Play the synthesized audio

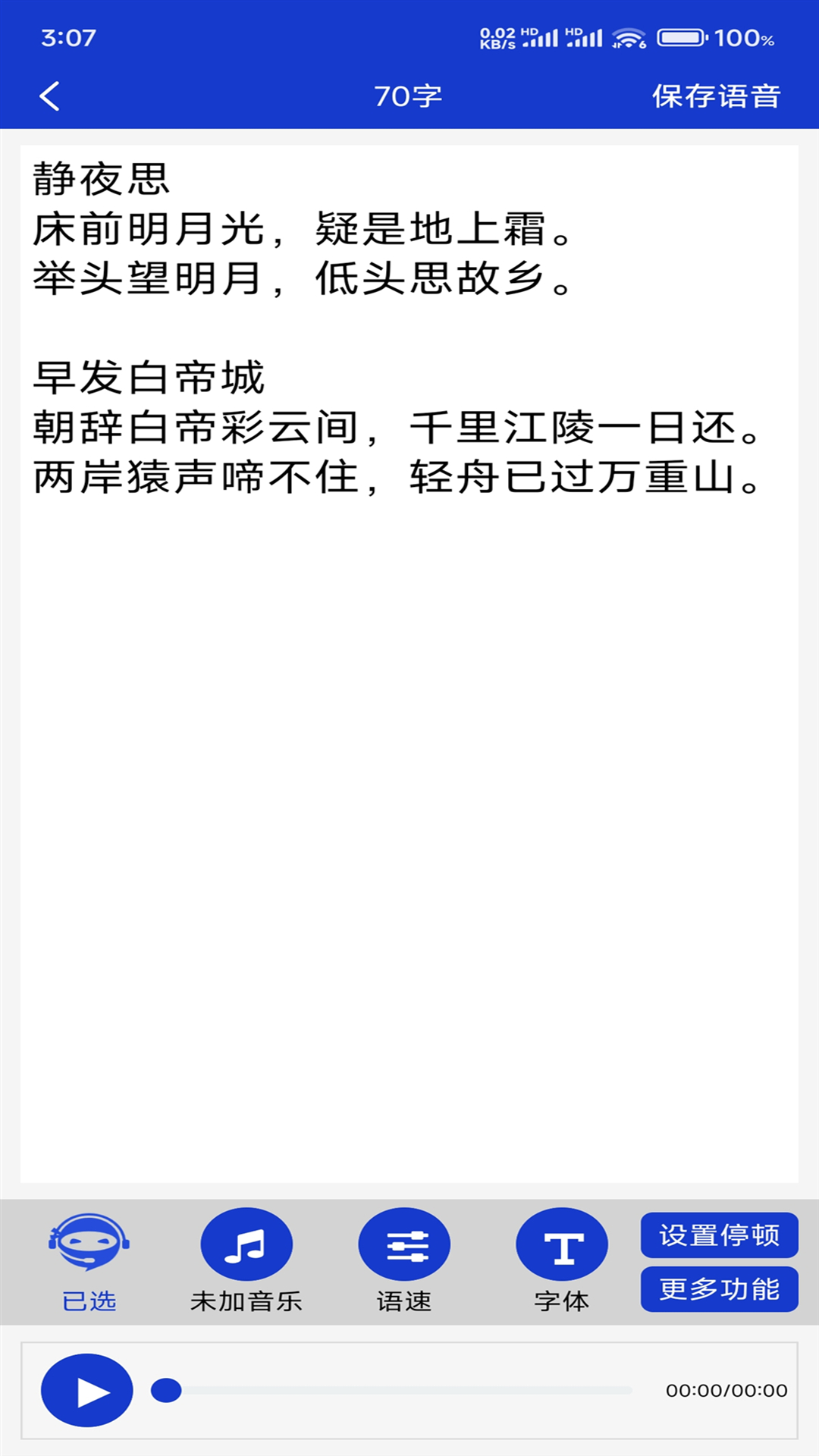(x=87, y=1391)
